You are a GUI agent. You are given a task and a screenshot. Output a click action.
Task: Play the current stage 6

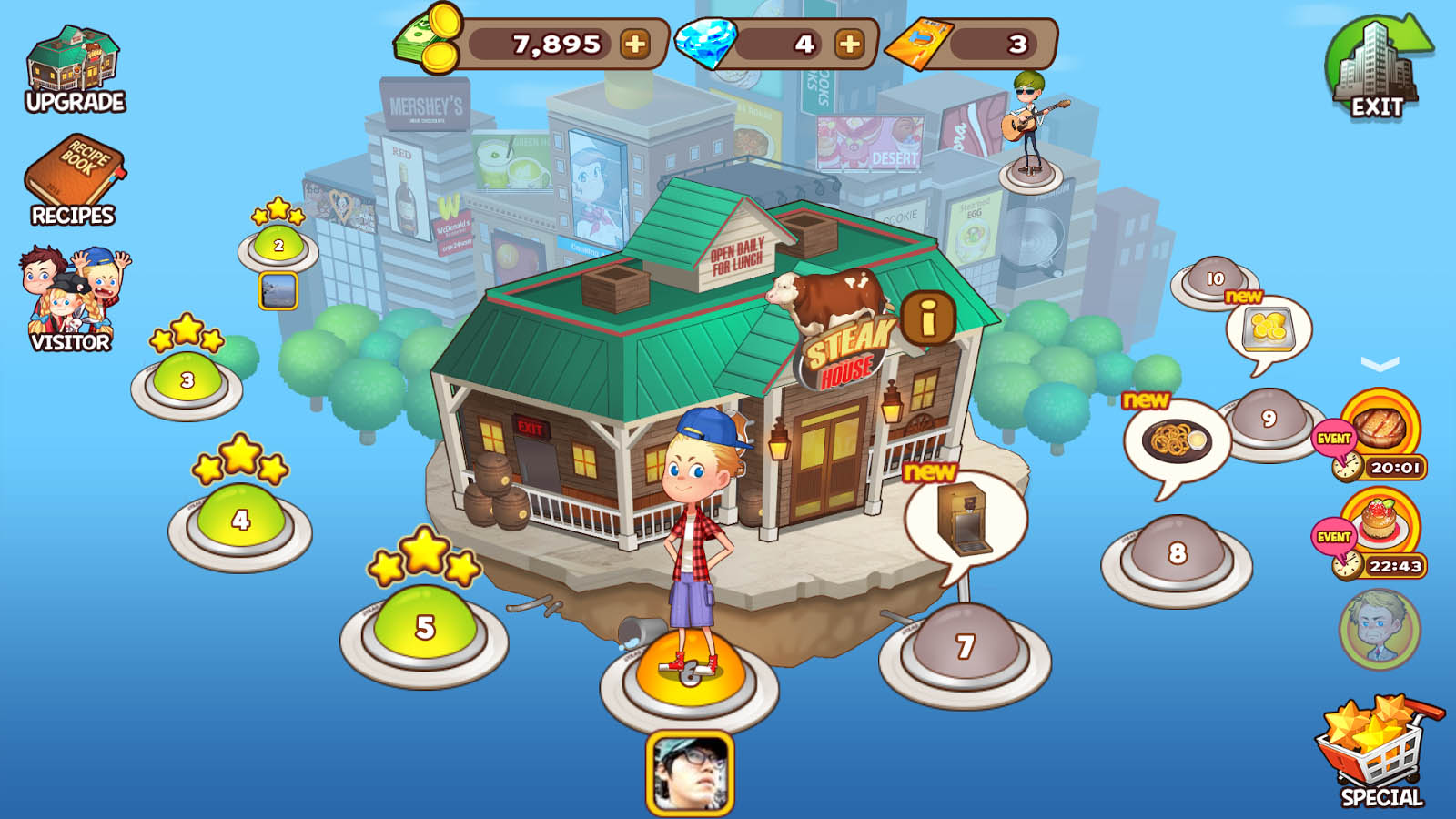[x=690, y=678]
